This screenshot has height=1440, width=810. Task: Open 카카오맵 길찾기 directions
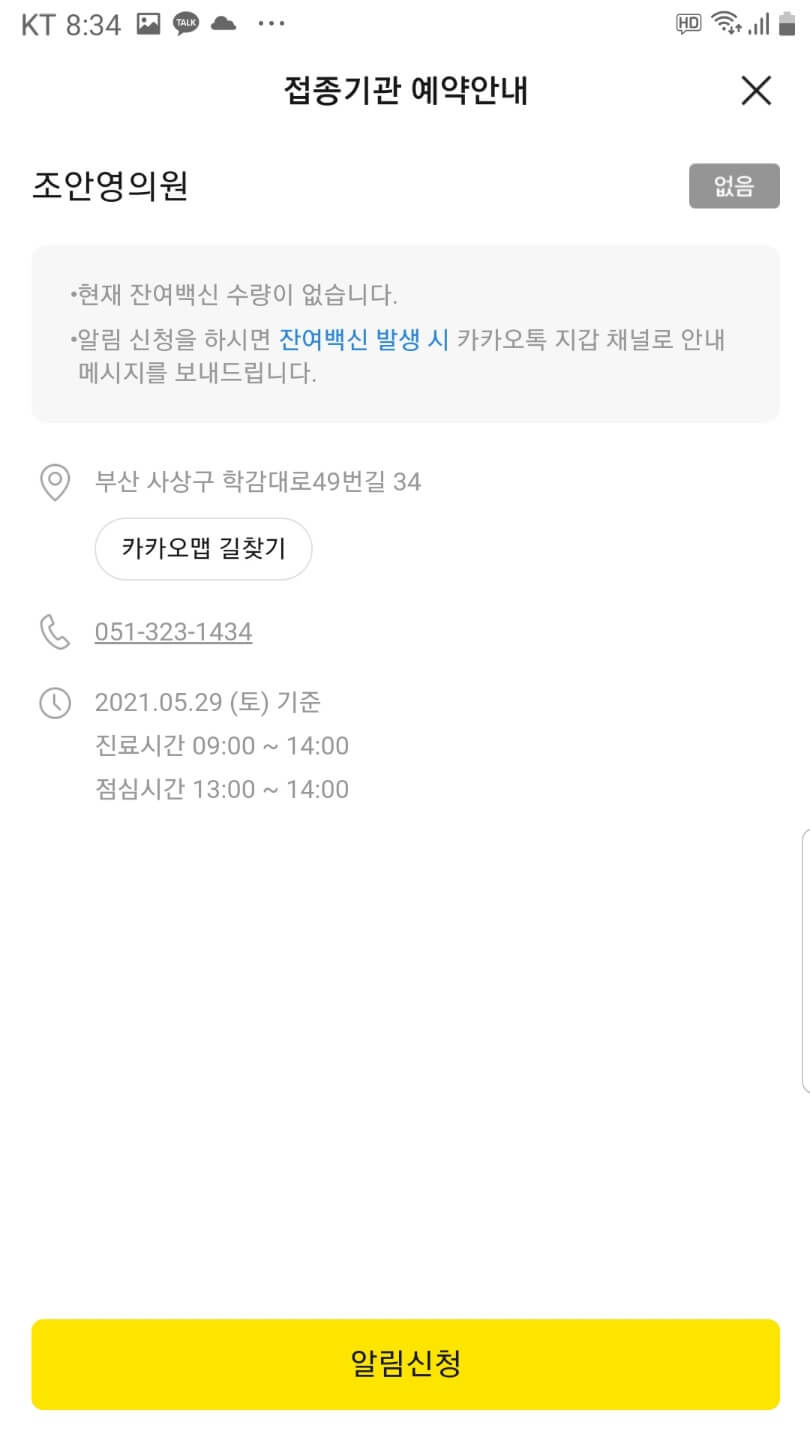[x=203, y=548]
